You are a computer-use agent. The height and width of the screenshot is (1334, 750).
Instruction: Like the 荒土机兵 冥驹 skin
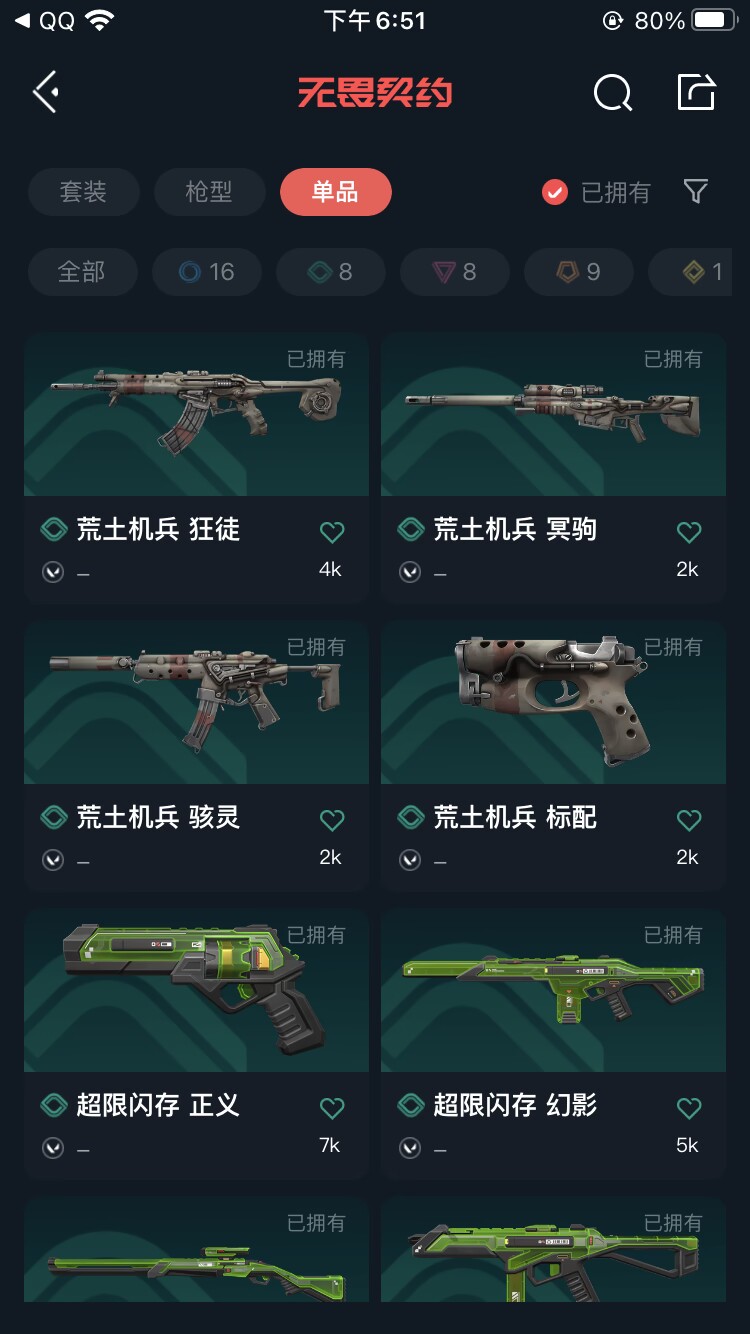pyautogui.click(x=688, y=532)
